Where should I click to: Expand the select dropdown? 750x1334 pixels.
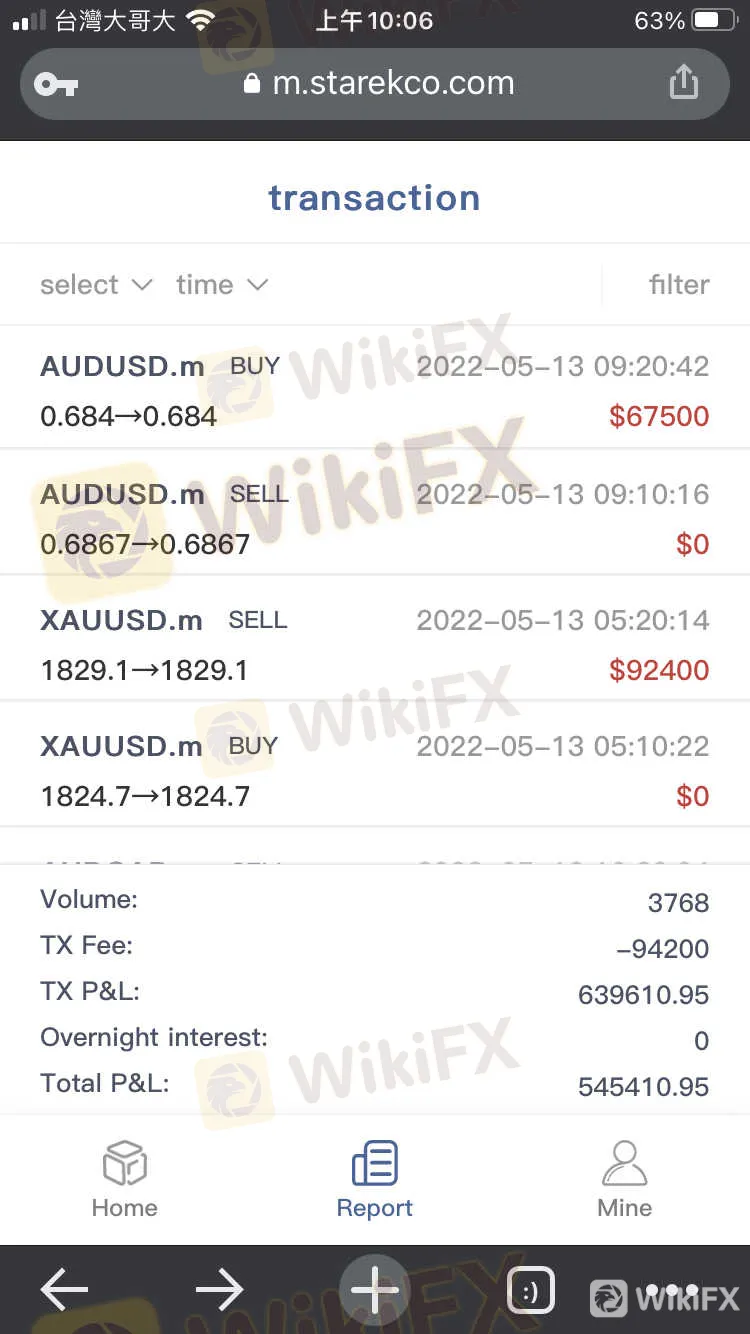[x=96, y=285]
